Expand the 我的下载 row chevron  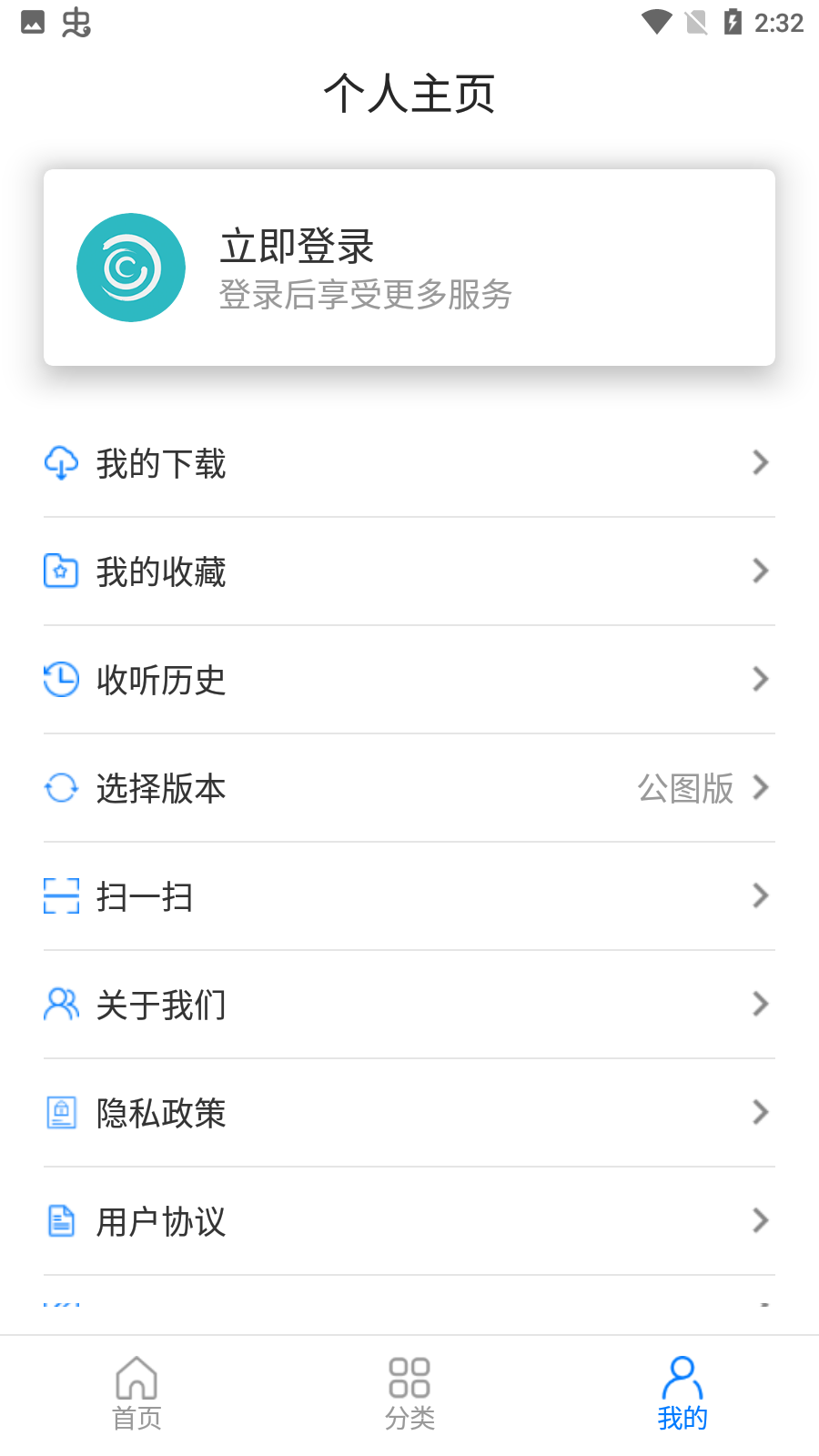(x=761, y=463)
